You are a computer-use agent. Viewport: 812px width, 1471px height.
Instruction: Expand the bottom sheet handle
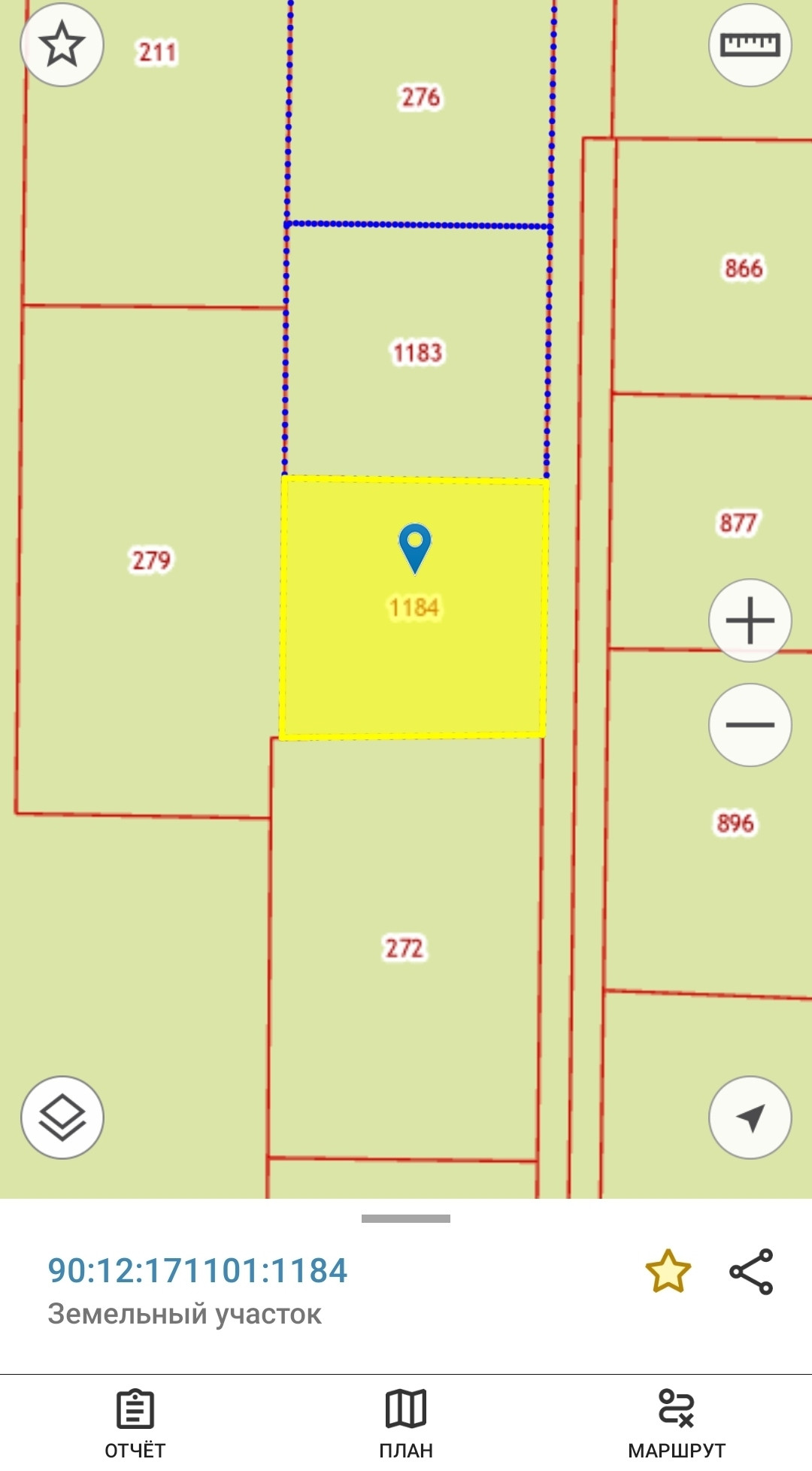406,1218
